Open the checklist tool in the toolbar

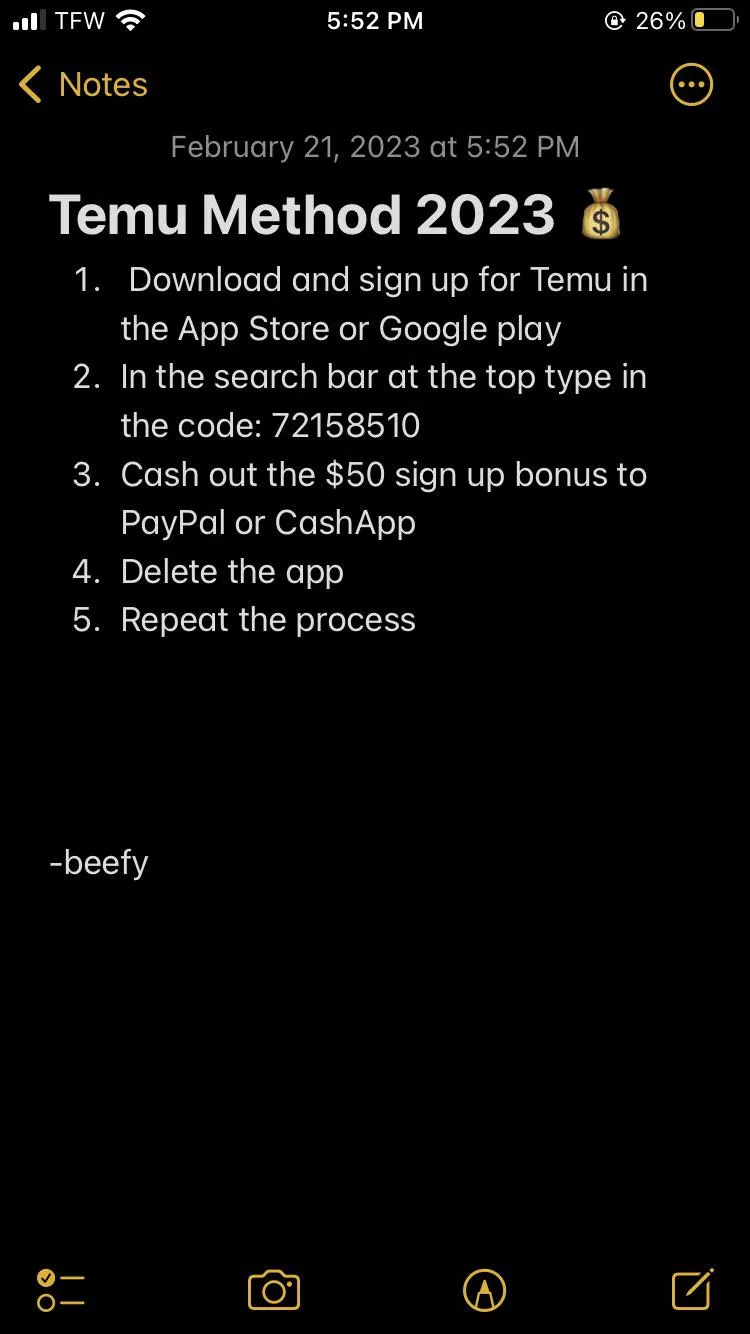coord(60,1289)
